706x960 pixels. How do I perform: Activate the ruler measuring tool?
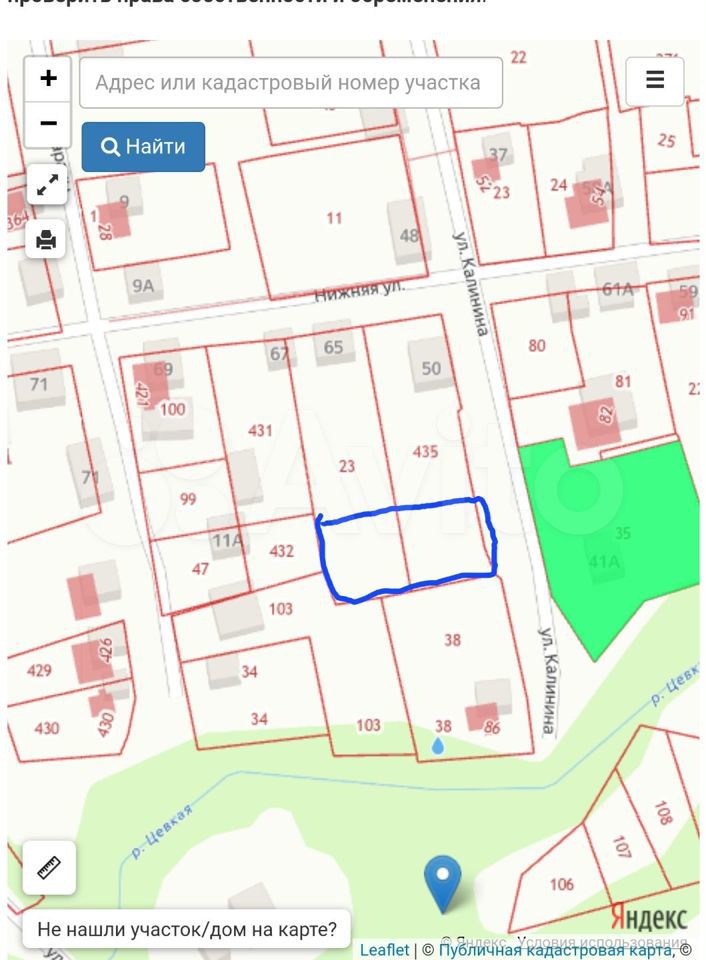(x=49, y=868)
